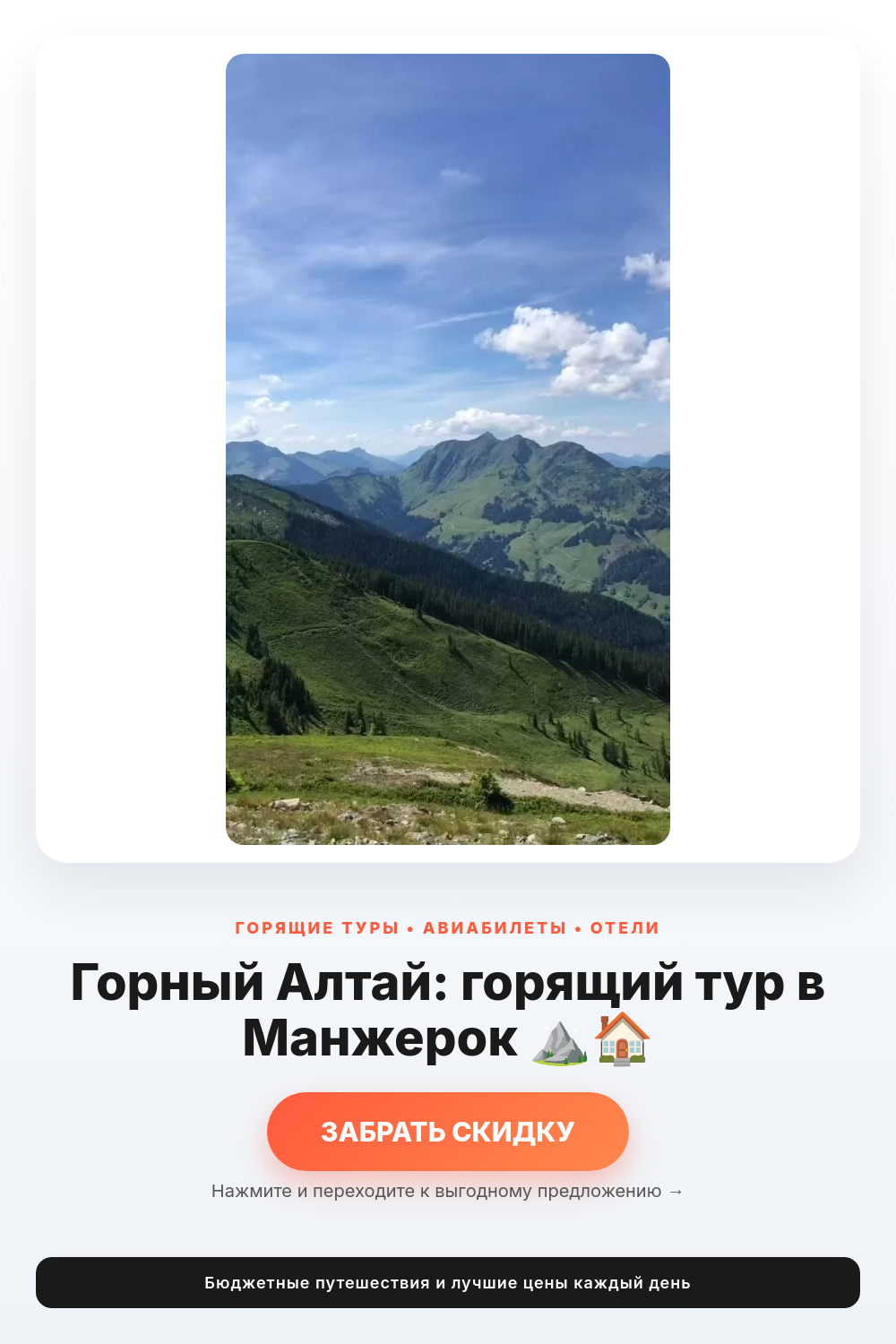Tap the ЗАБРАТЬ СКИДКУ button
Screen dimensions: 896x1344
coord(448,1132)
